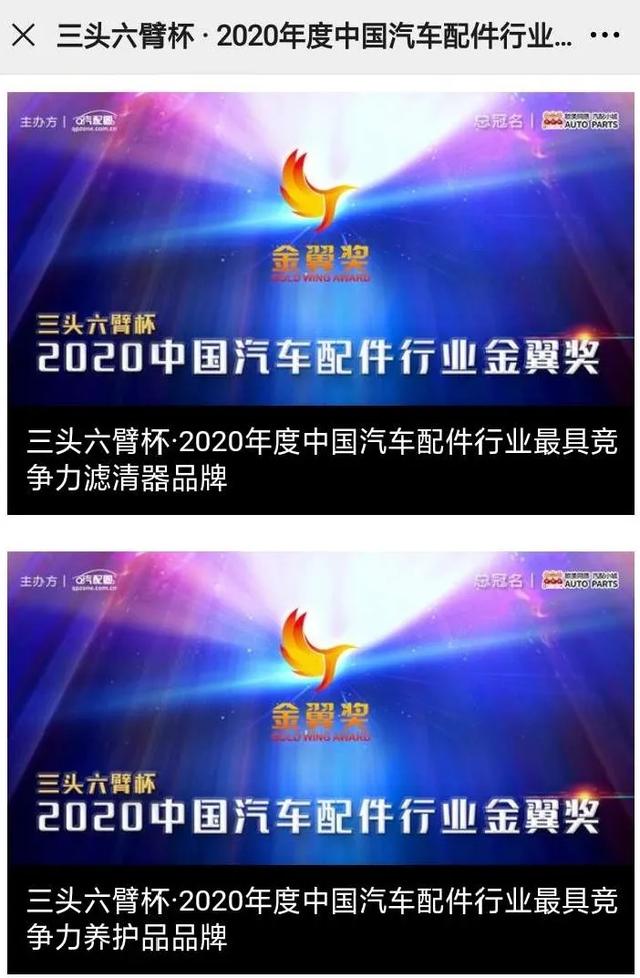The width and height of the screenshot is (640, 978).
Task: Open the 最具竞争力养护品品牌 award card
Action: pyautogui.click(x=320, y=762)
